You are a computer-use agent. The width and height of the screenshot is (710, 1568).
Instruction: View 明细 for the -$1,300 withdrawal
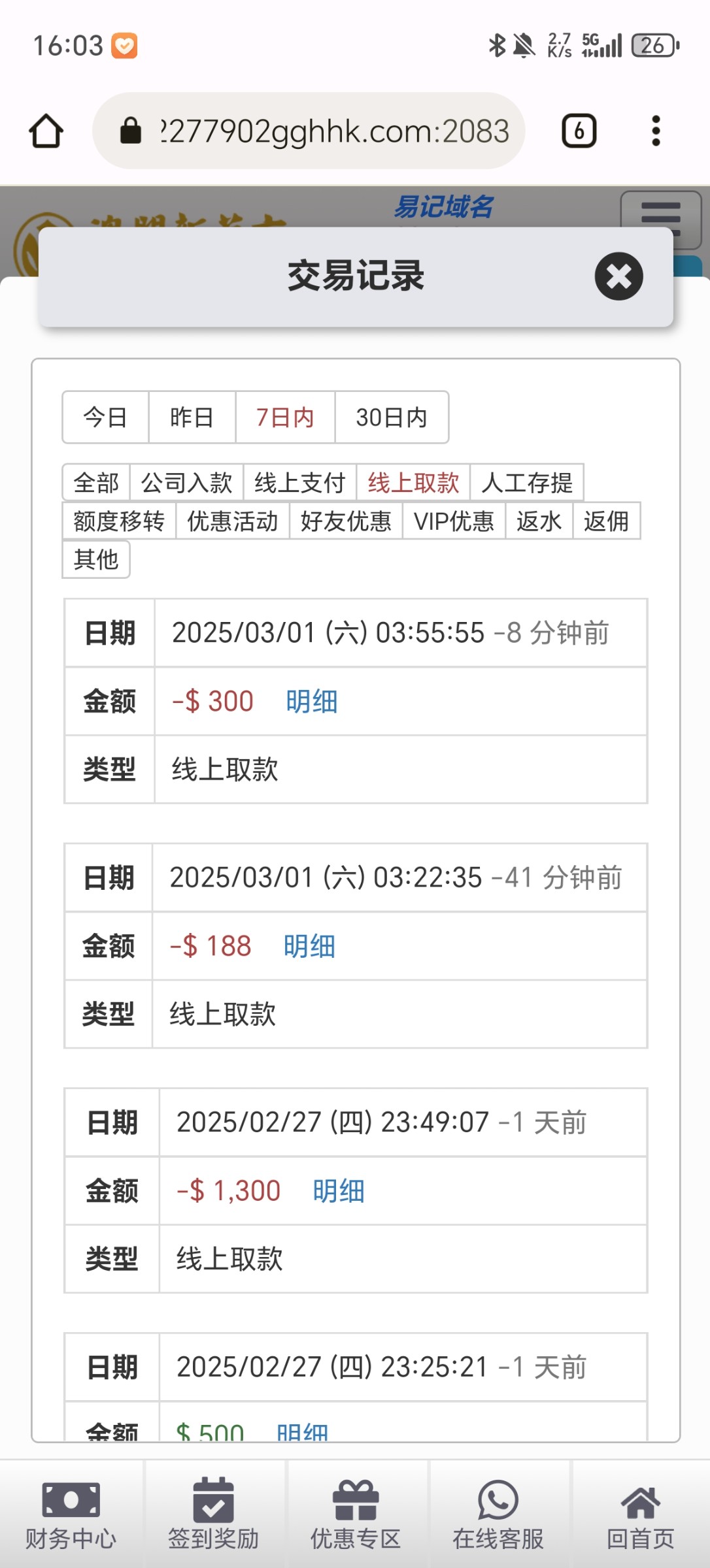338,1191
